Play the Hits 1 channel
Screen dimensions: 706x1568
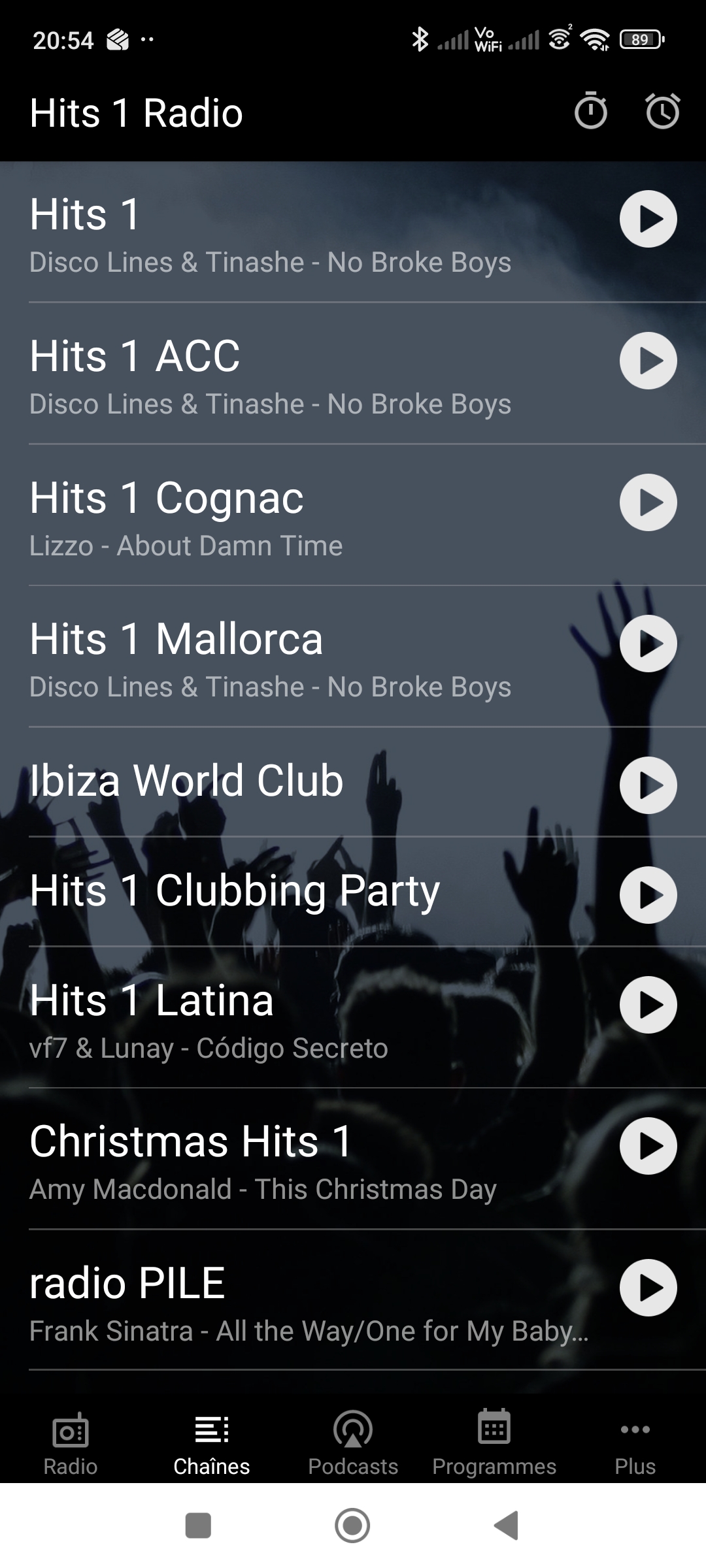(x=648, y=219)
